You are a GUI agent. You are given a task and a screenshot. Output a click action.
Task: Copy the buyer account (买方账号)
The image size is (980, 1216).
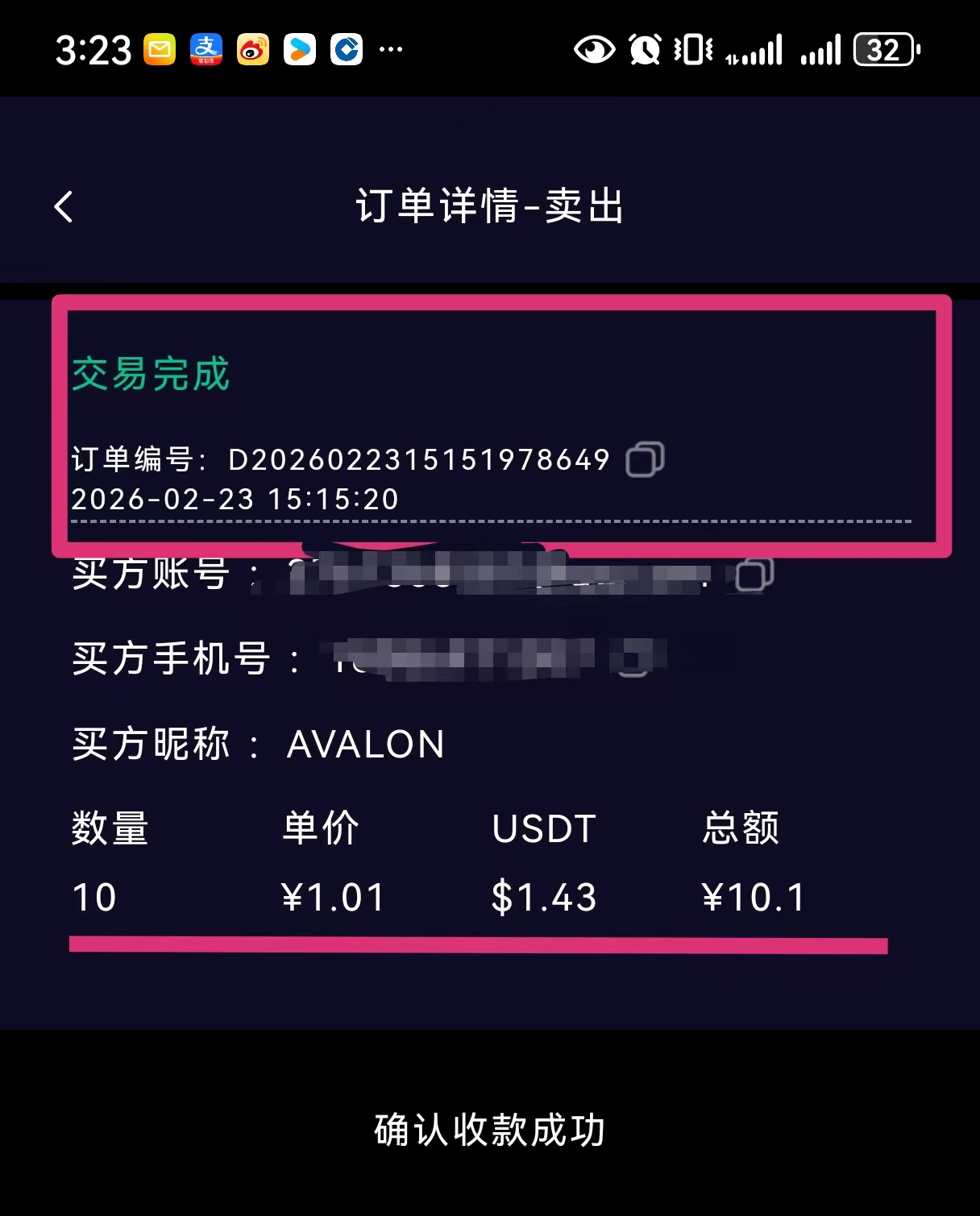(754, 574)
